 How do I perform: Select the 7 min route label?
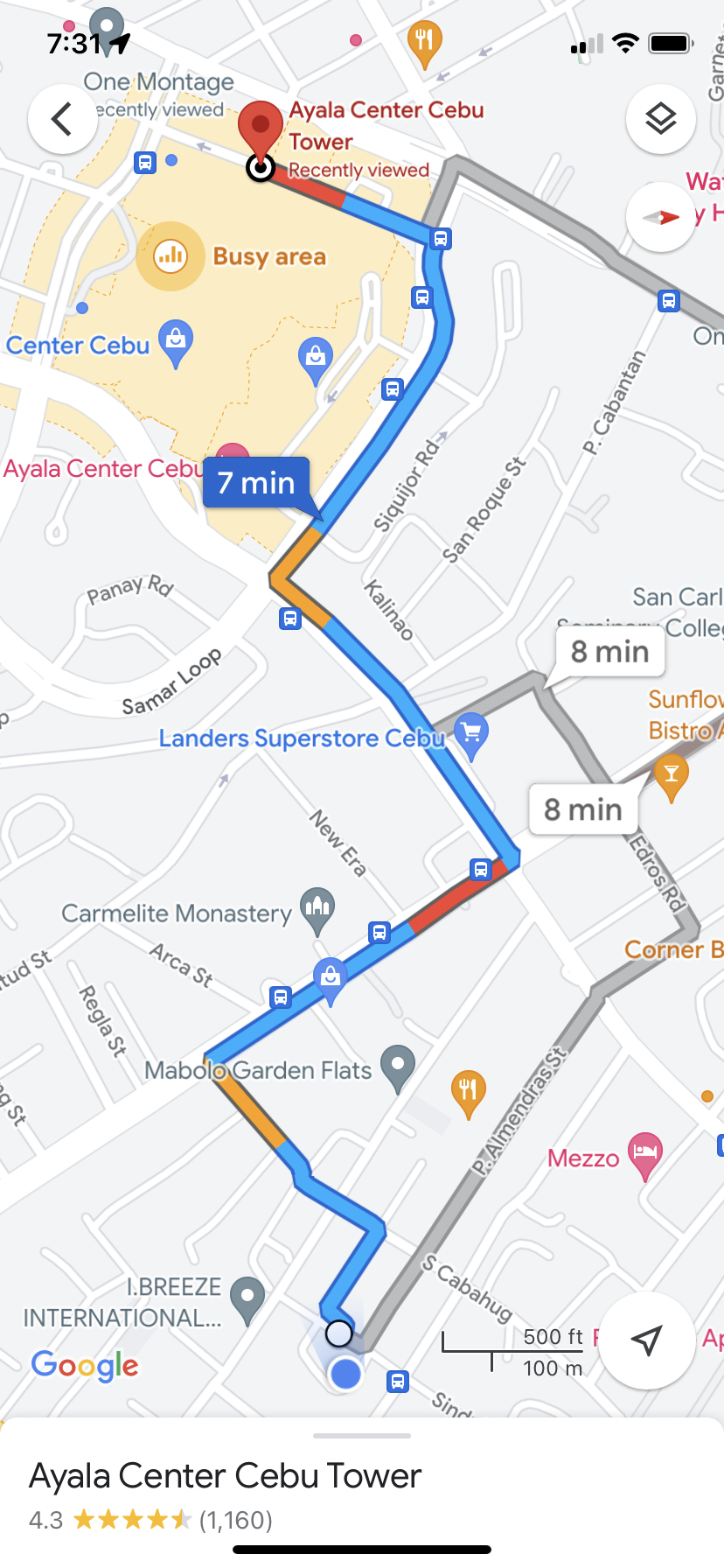click(x=256, y=482)
